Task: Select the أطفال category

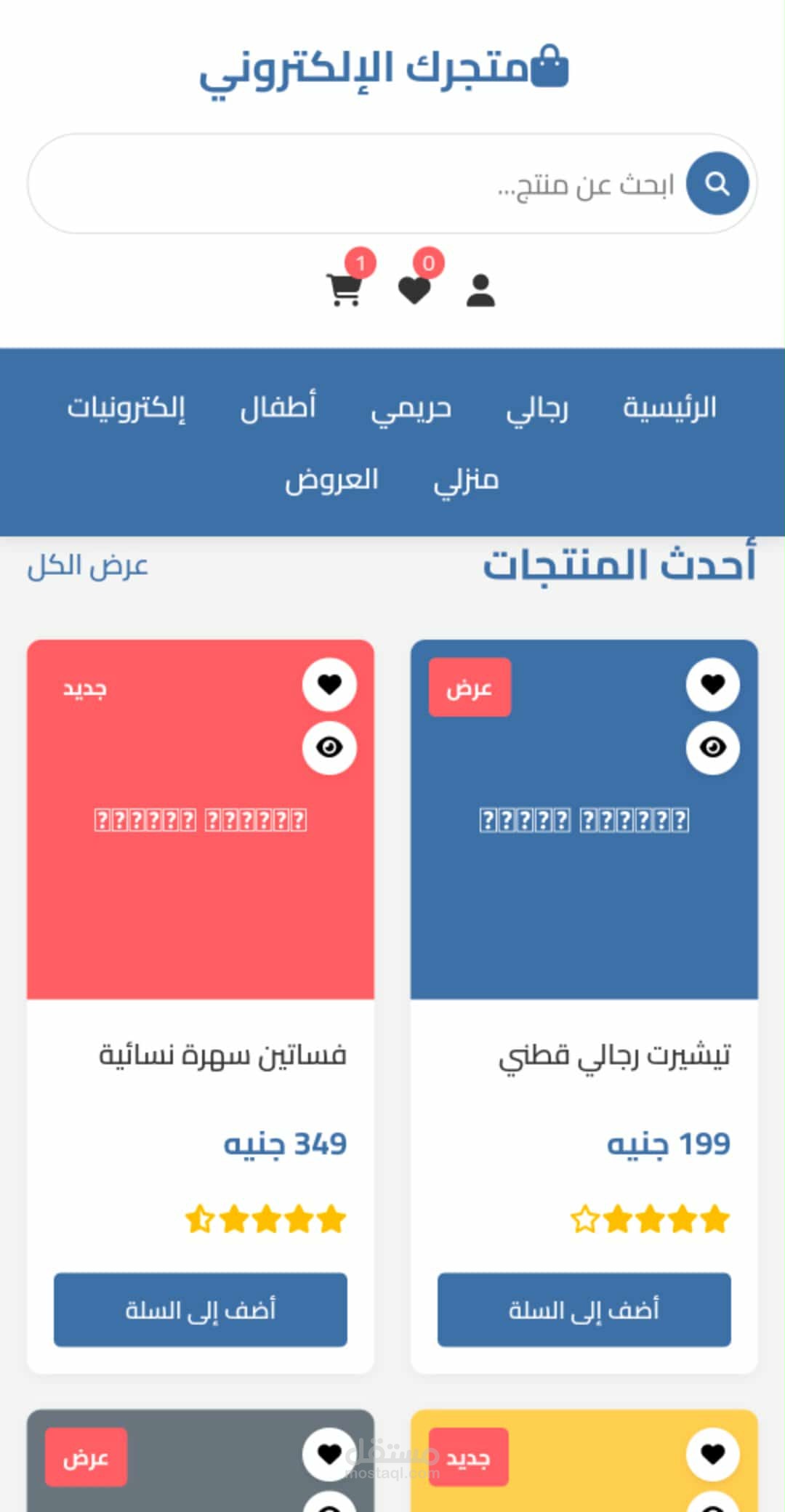Action: (278, 406)
